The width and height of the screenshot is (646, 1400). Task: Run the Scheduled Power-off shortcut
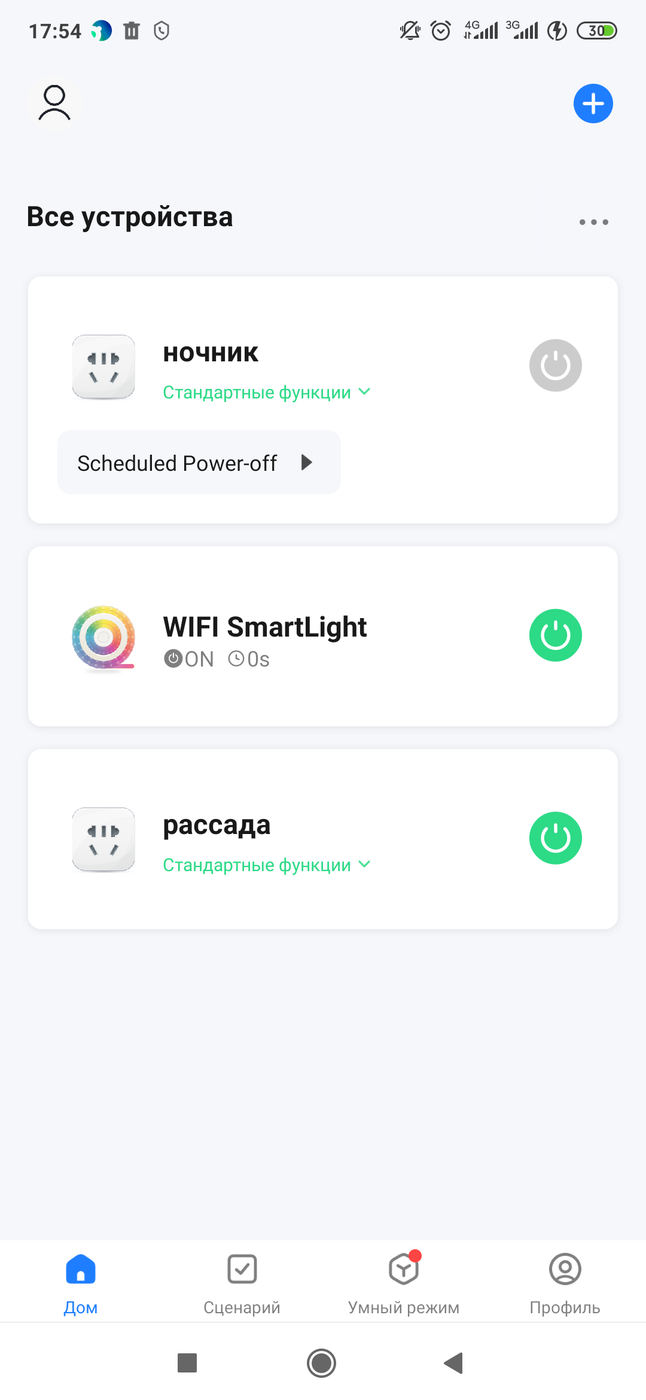[199, 462]
